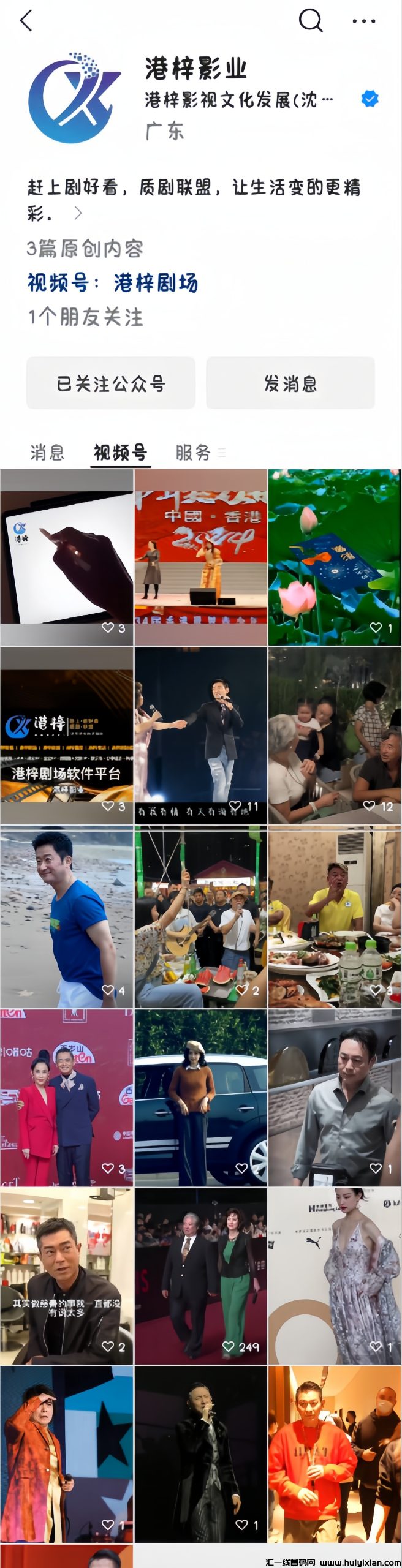This screenshot has width=402, height=1568.
Task: Open the 港梓影业 profile avatar
Action: point(74,98)
